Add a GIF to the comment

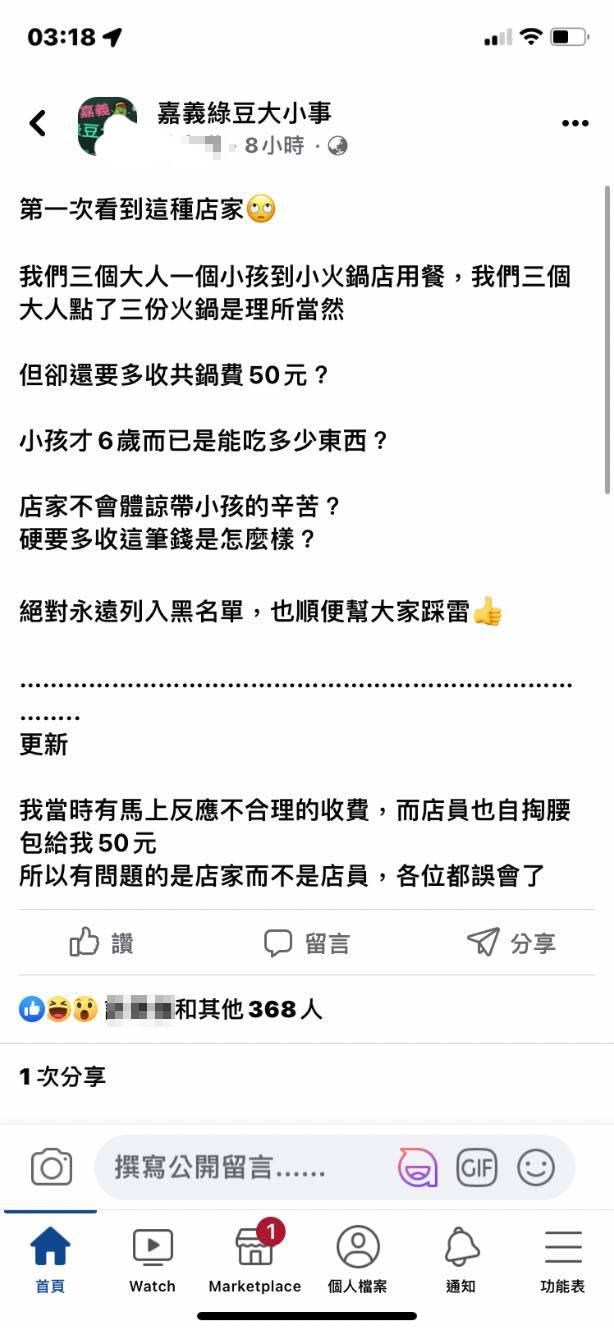(x=477, y=1167)
